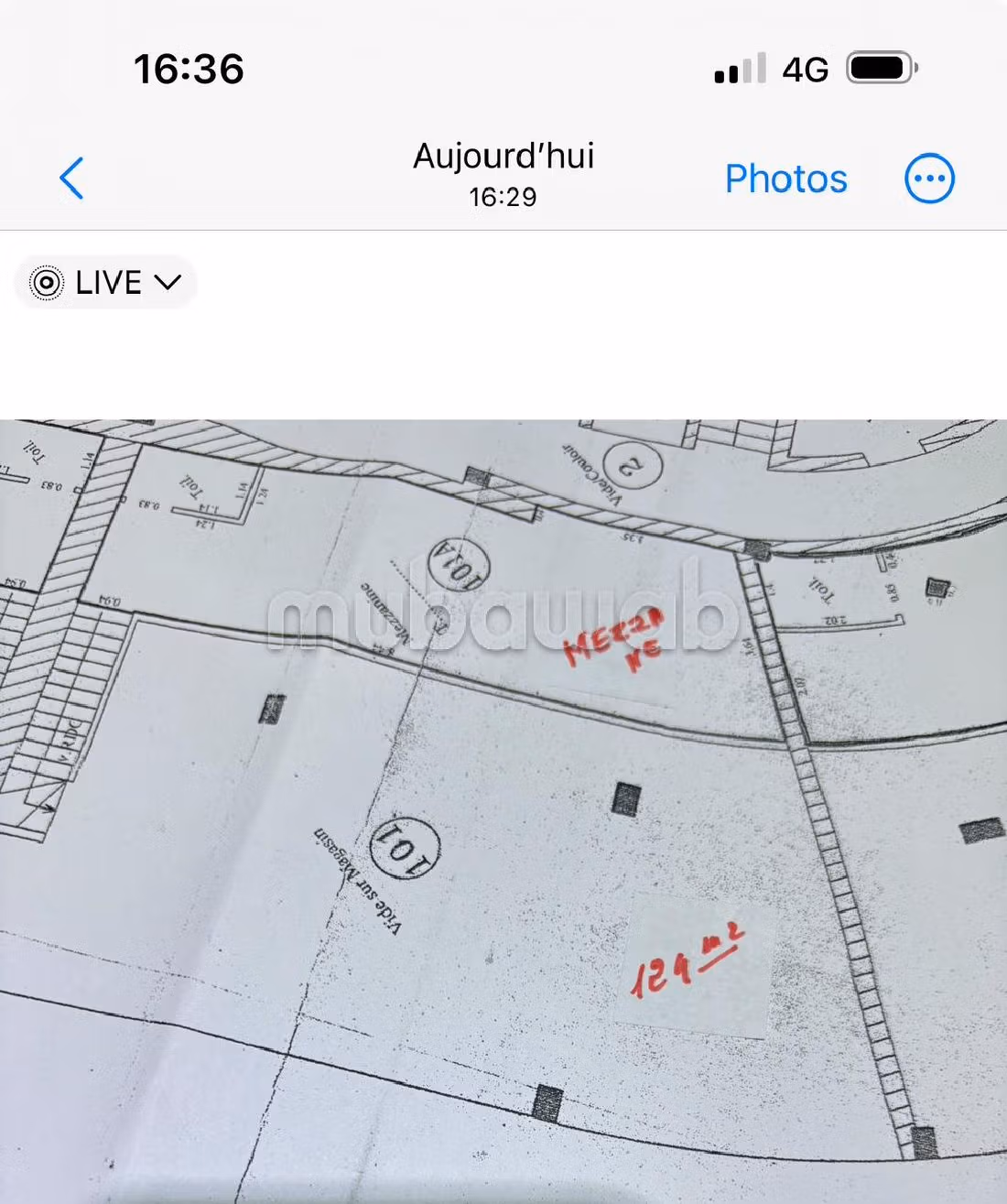Go back with the blue arrow

click(71, 178)
